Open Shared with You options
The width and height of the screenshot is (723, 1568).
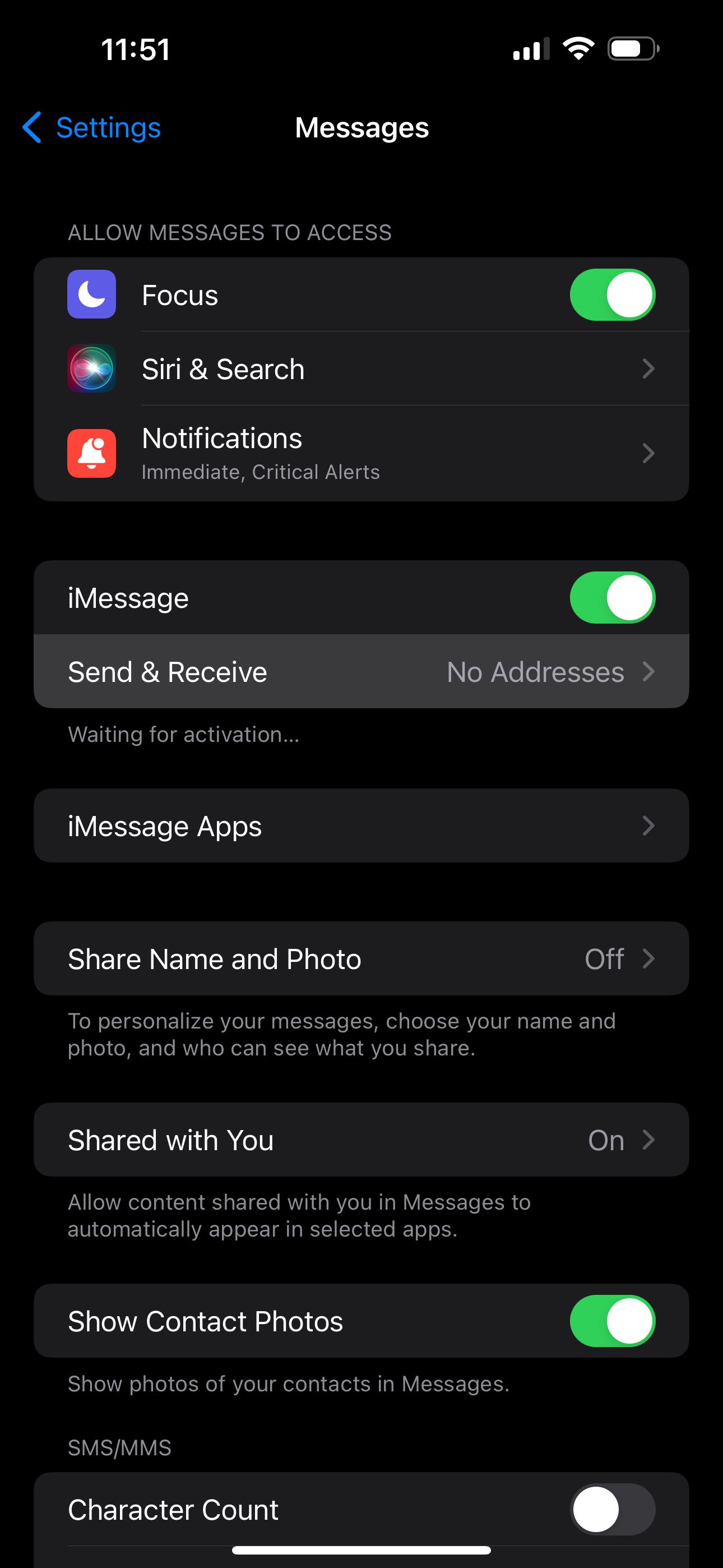[x=361, y=1140]
